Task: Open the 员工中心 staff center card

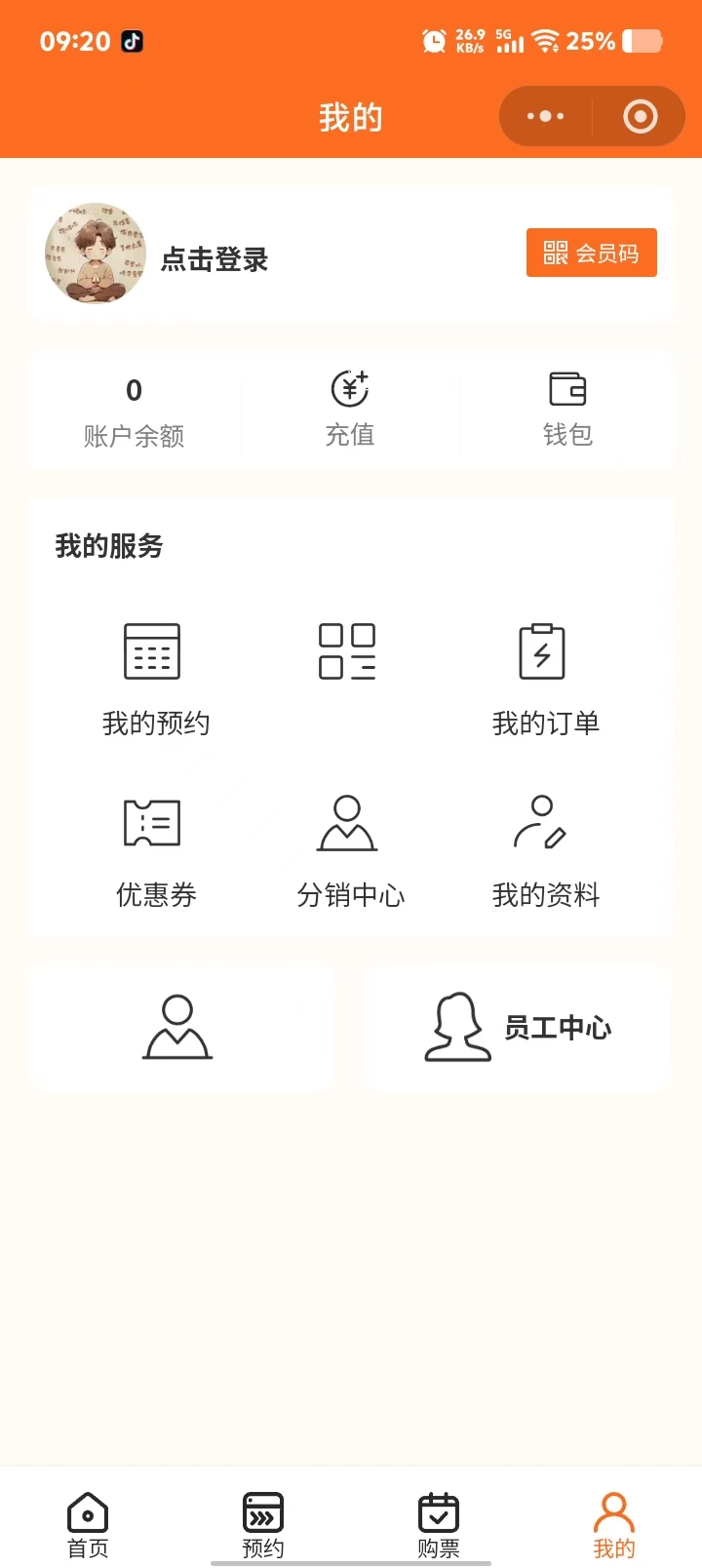Action: pyautogui.click(x=517, y=1028)
